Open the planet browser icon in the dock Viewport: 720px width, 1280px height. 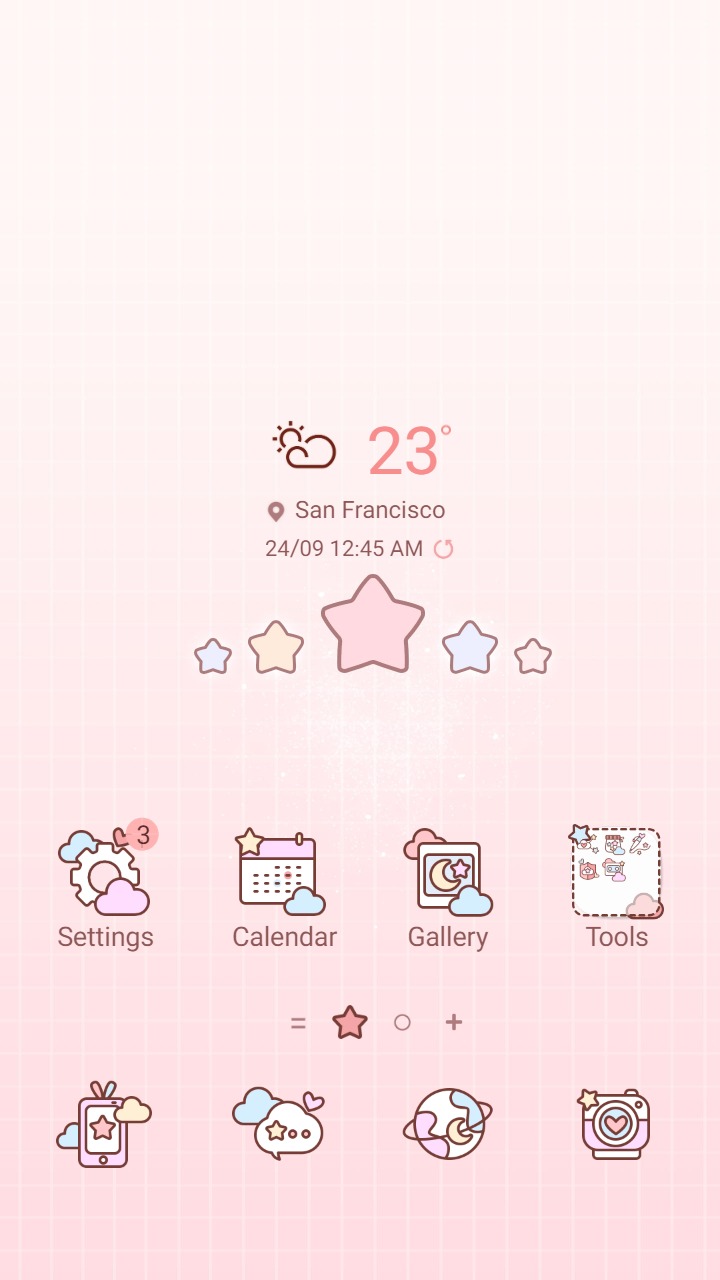(x=448, y=1124)
